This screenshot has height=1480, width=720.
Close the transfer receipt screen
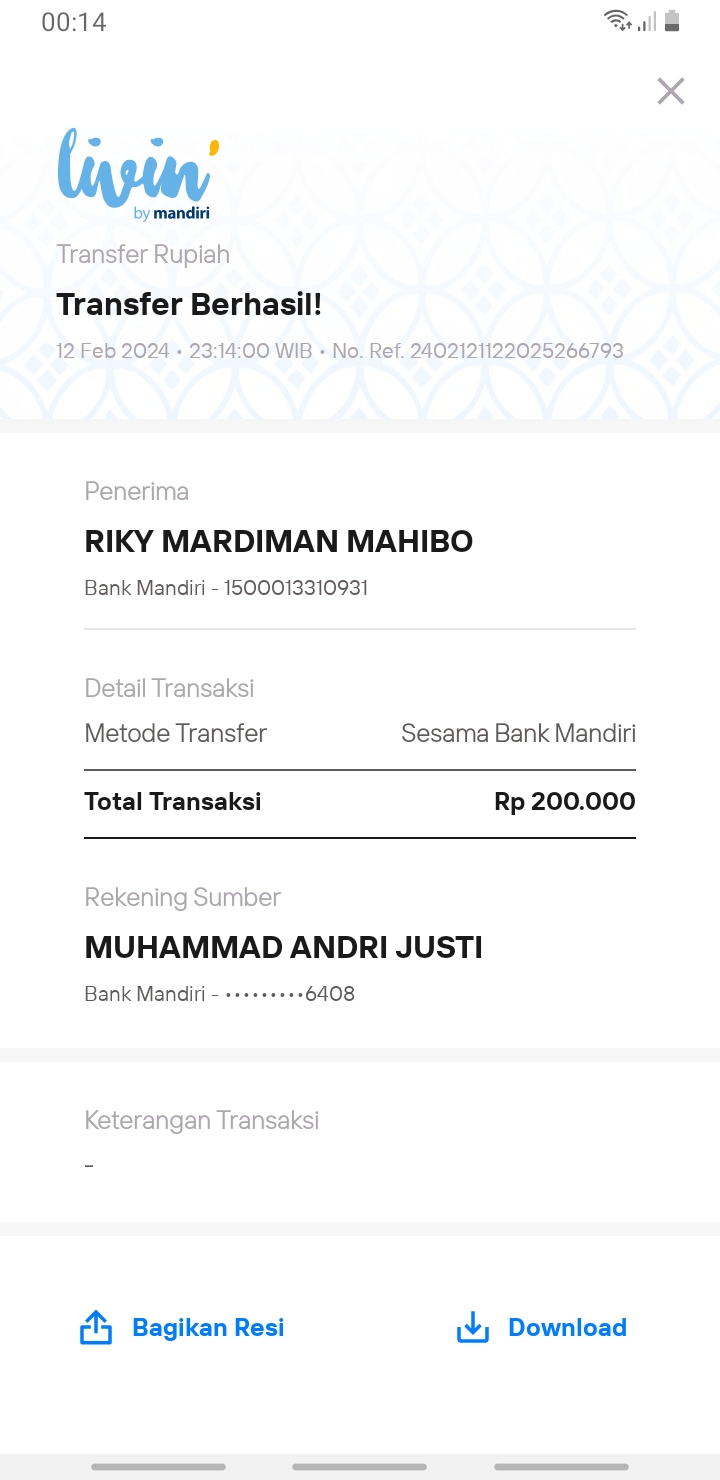pos(671,91)
